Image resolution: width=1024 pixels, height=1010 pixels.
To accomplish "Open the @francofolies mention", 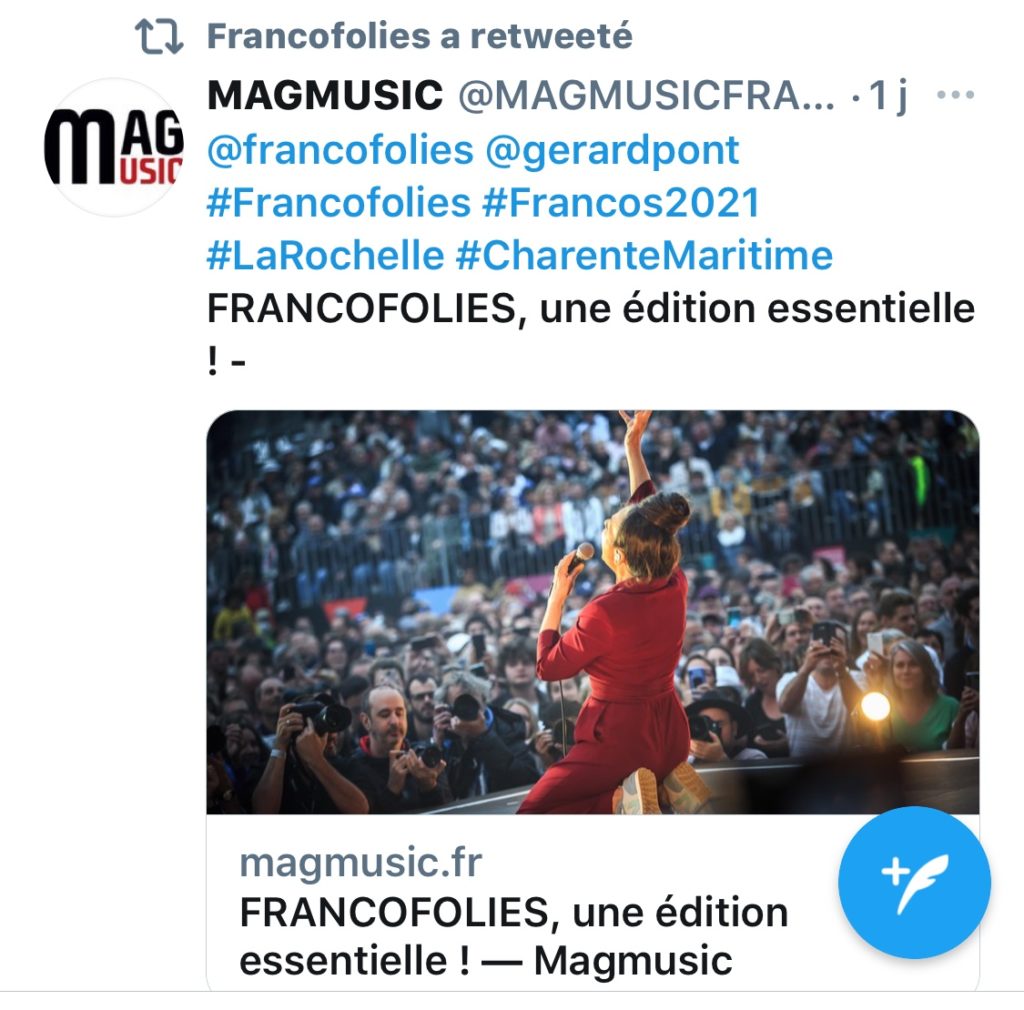I will 339,150.
